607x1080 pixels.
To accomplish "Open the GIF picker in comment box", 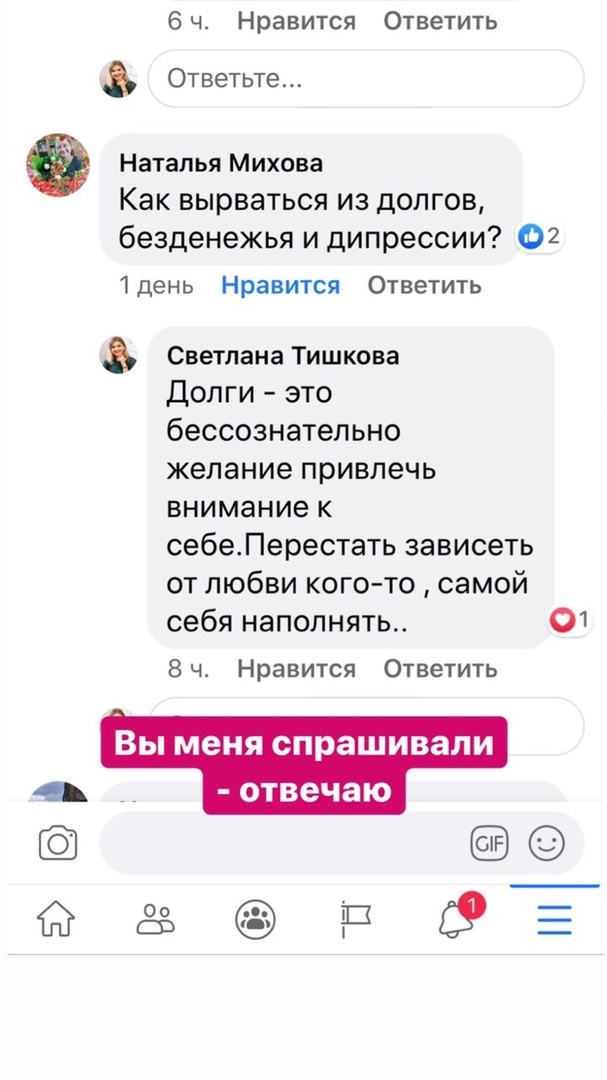I will 488,843.
